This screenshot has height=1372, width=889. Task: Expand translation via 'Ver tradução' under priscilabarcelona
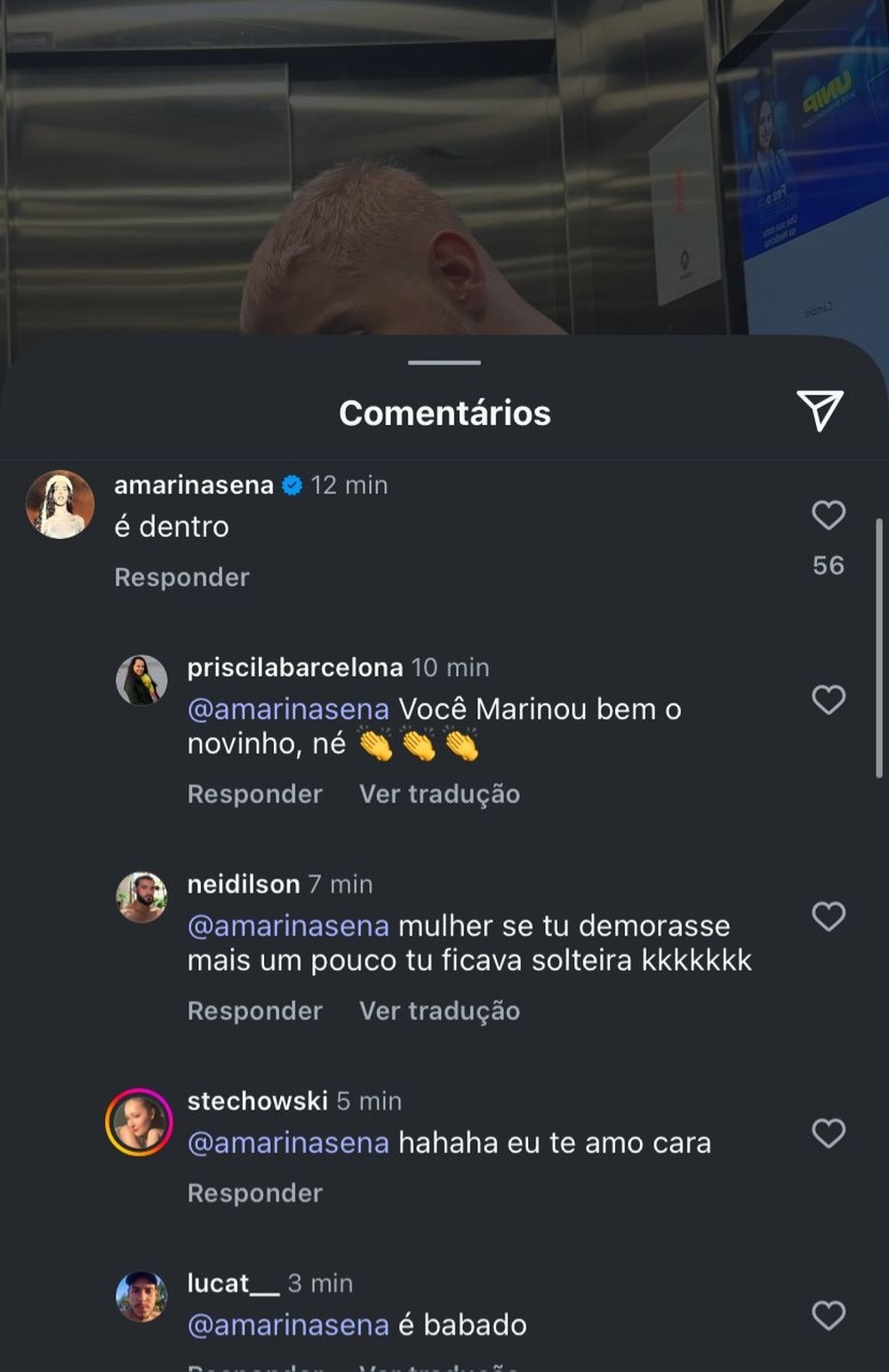[x=438, y=793]
